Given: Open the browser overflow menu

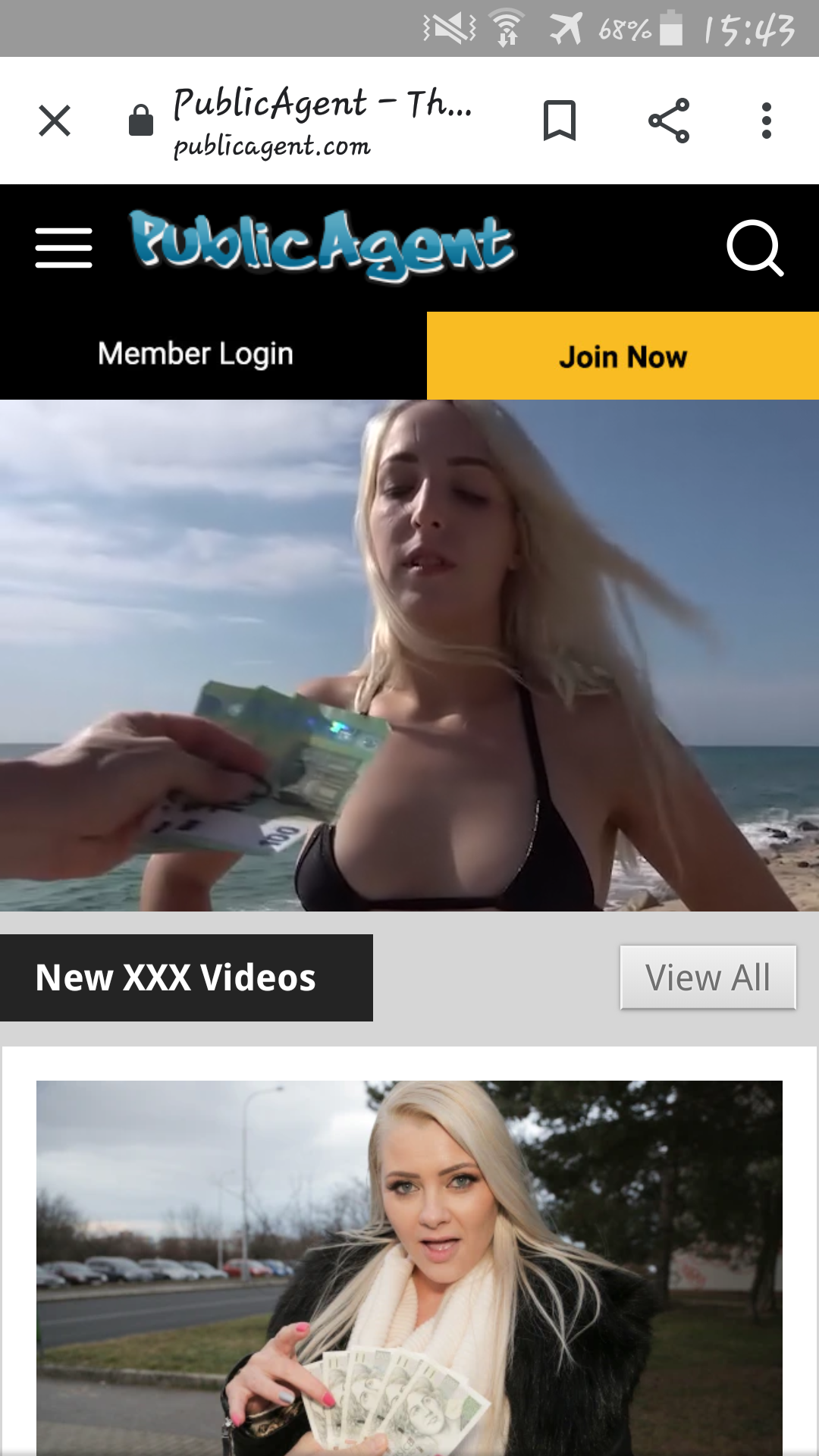Looking at the screenshot, I should (x=767, y=121).
